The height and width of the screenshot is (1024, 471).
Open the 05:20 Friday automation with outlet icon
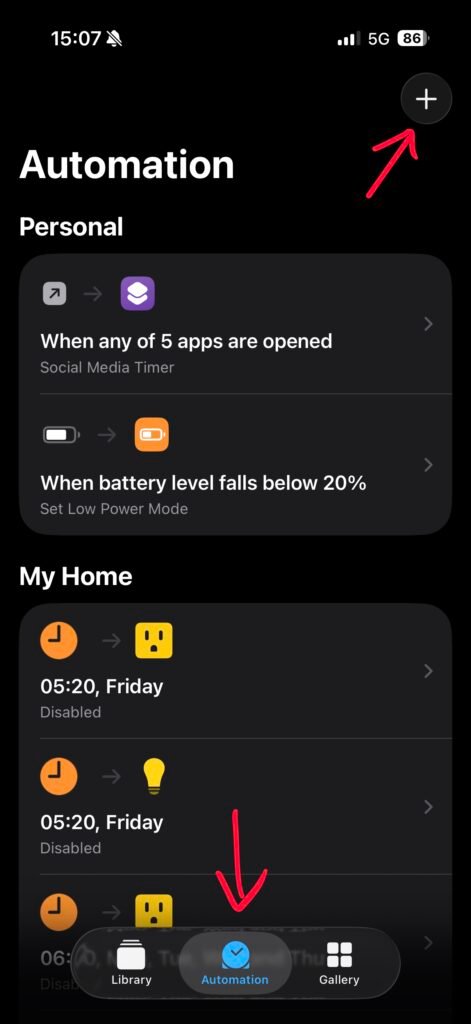point(235,671)
